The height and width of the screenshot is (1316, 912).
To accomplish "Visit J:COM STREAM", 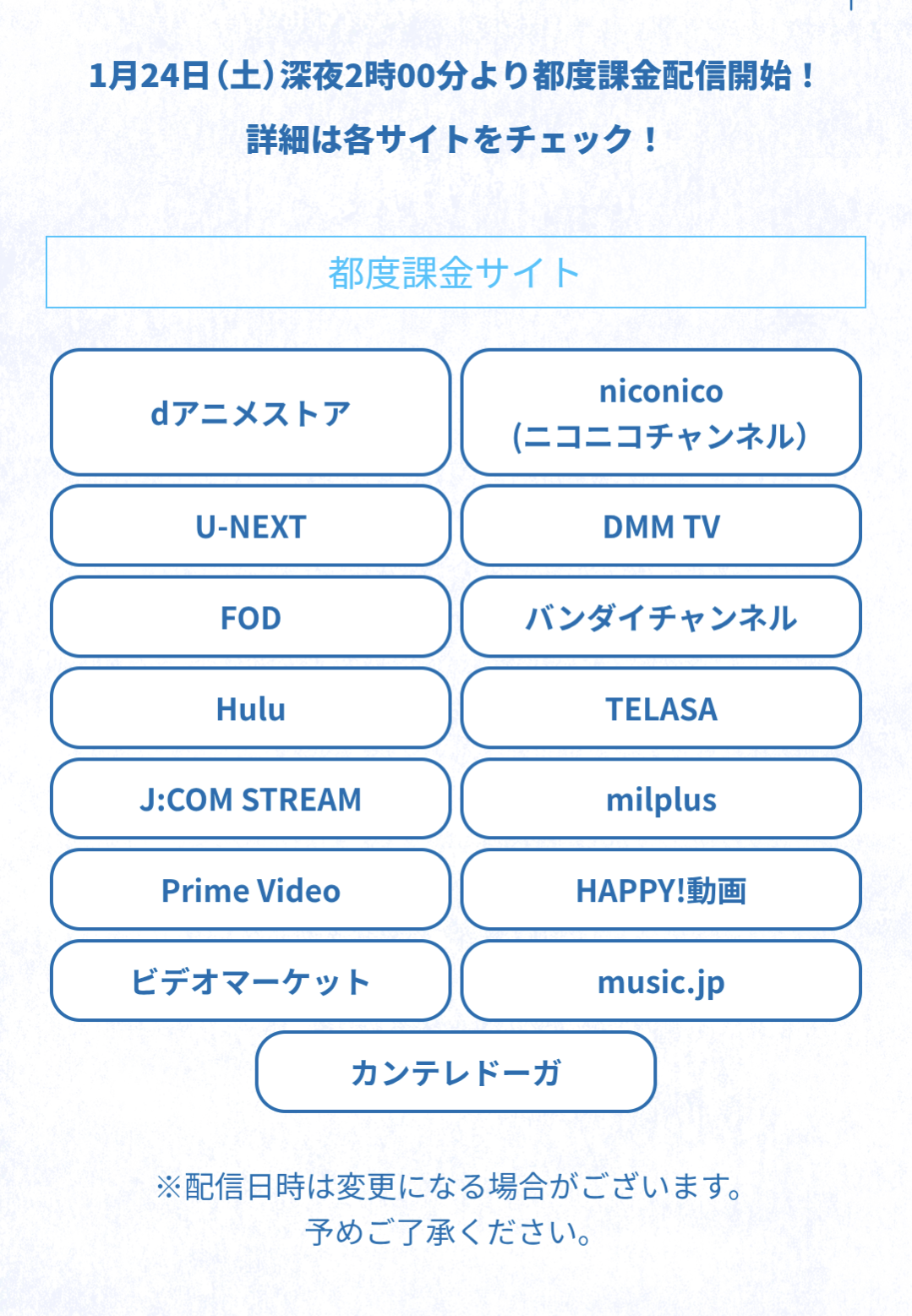I will [250, 799].
